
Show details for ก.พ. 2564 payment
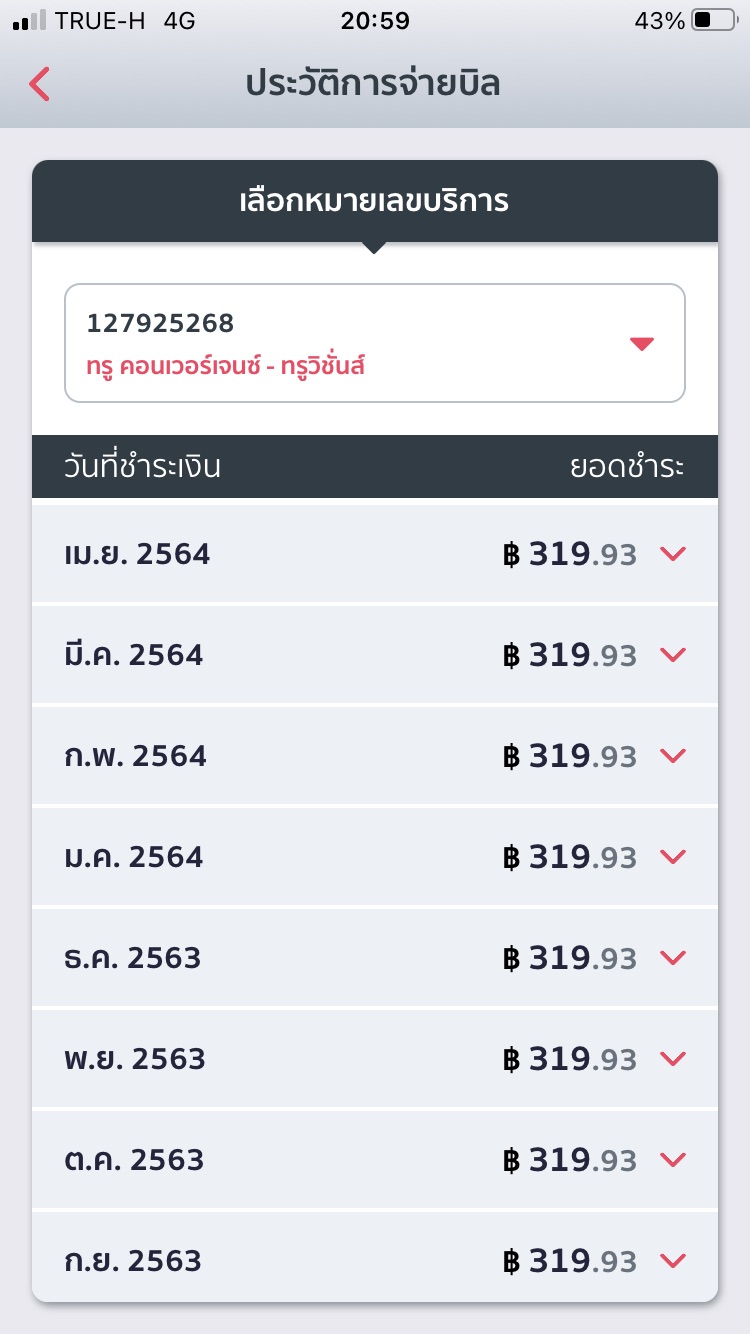pyautogui.click(x=375, y=755)
